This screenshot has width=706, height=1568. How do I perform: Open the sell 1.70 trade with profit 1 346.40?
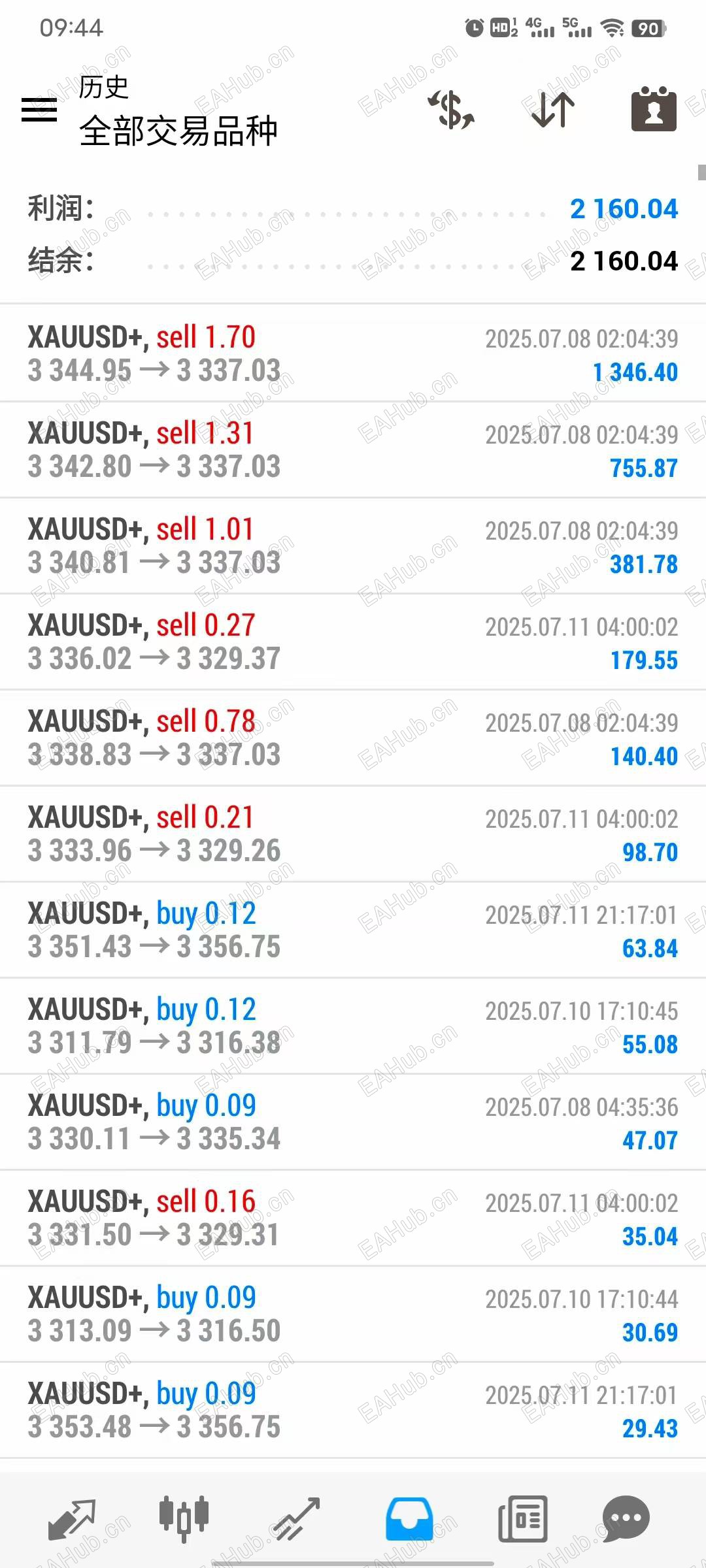(x=353, y=354)
